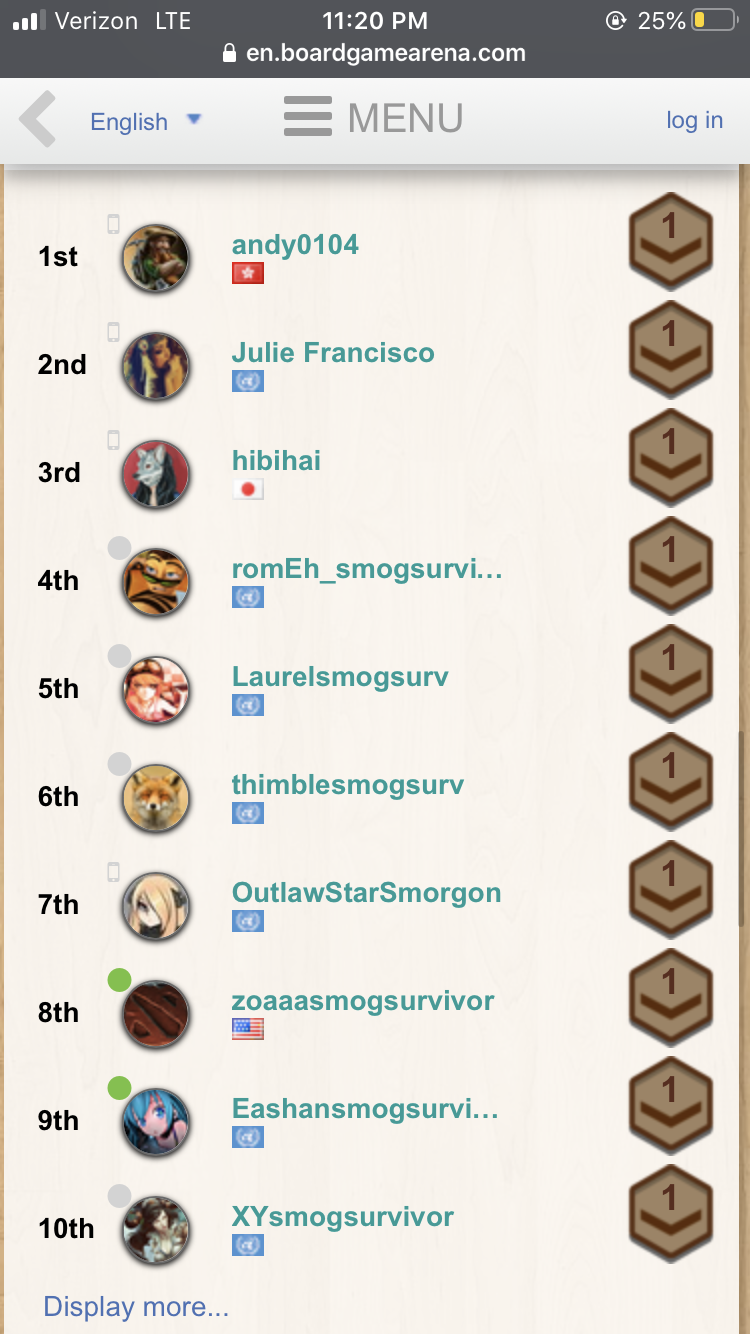Tap the log in link
The height and width of the screenshot is (1334, 750).
[694, 120]
